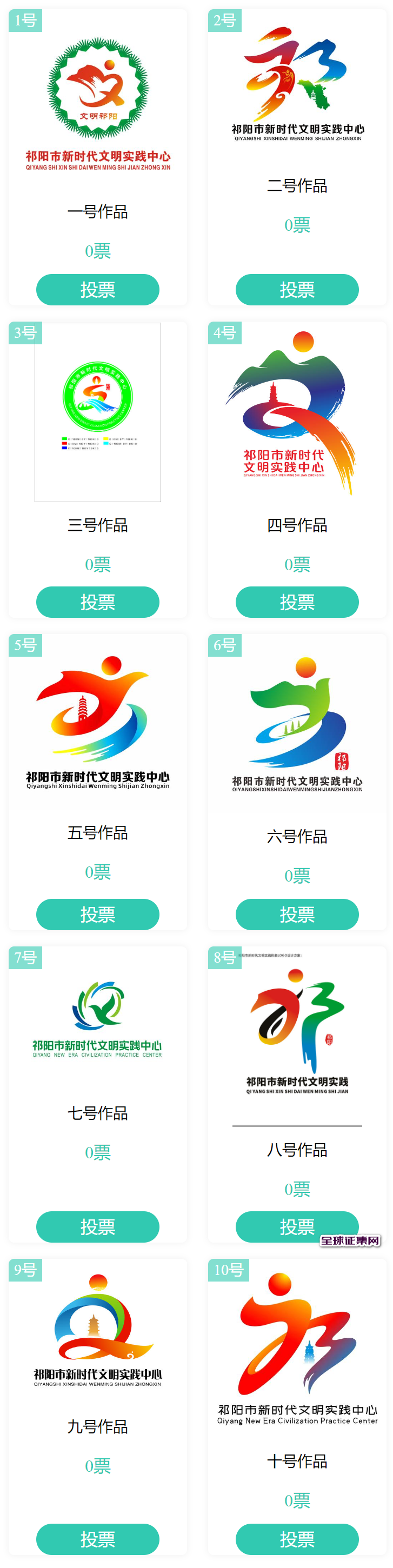Cast a vote for 九号作品
Image resolution: width=393 pixels, height=1568 pixels.
click(97, 1539)
